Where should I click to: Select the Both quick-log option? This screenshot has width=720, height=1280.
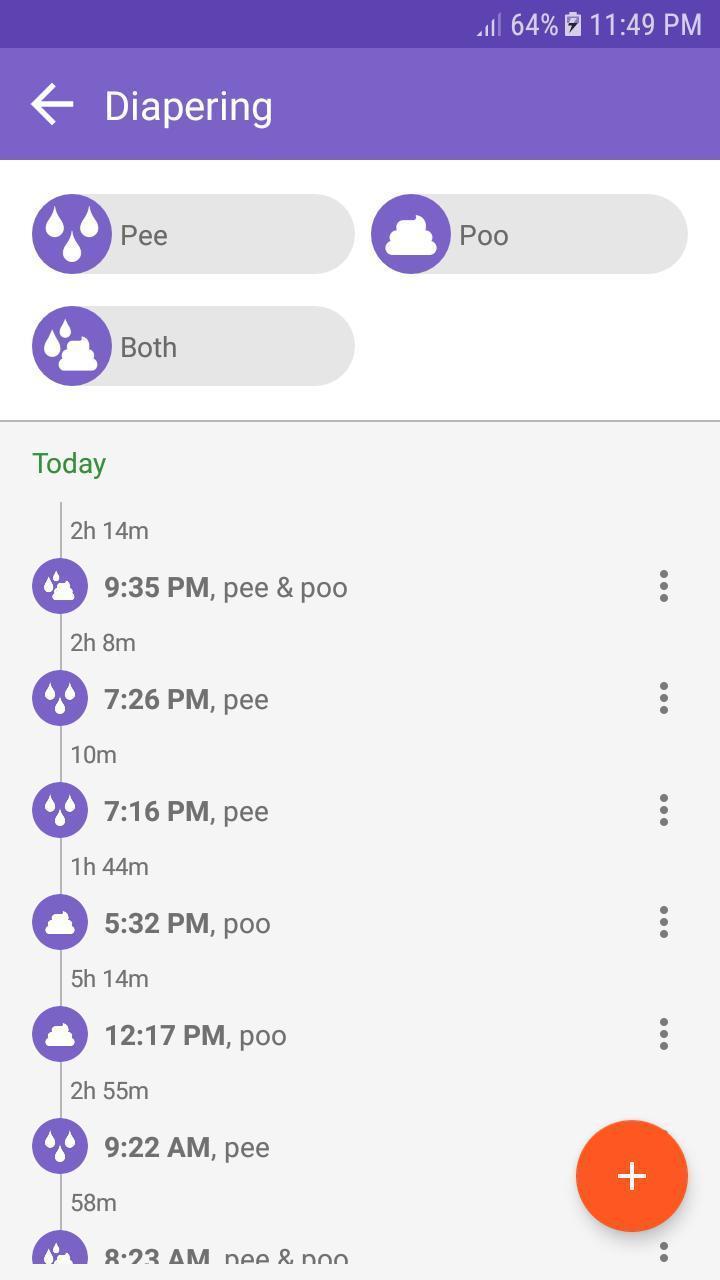pyautogui.click(x=190, y=346)
